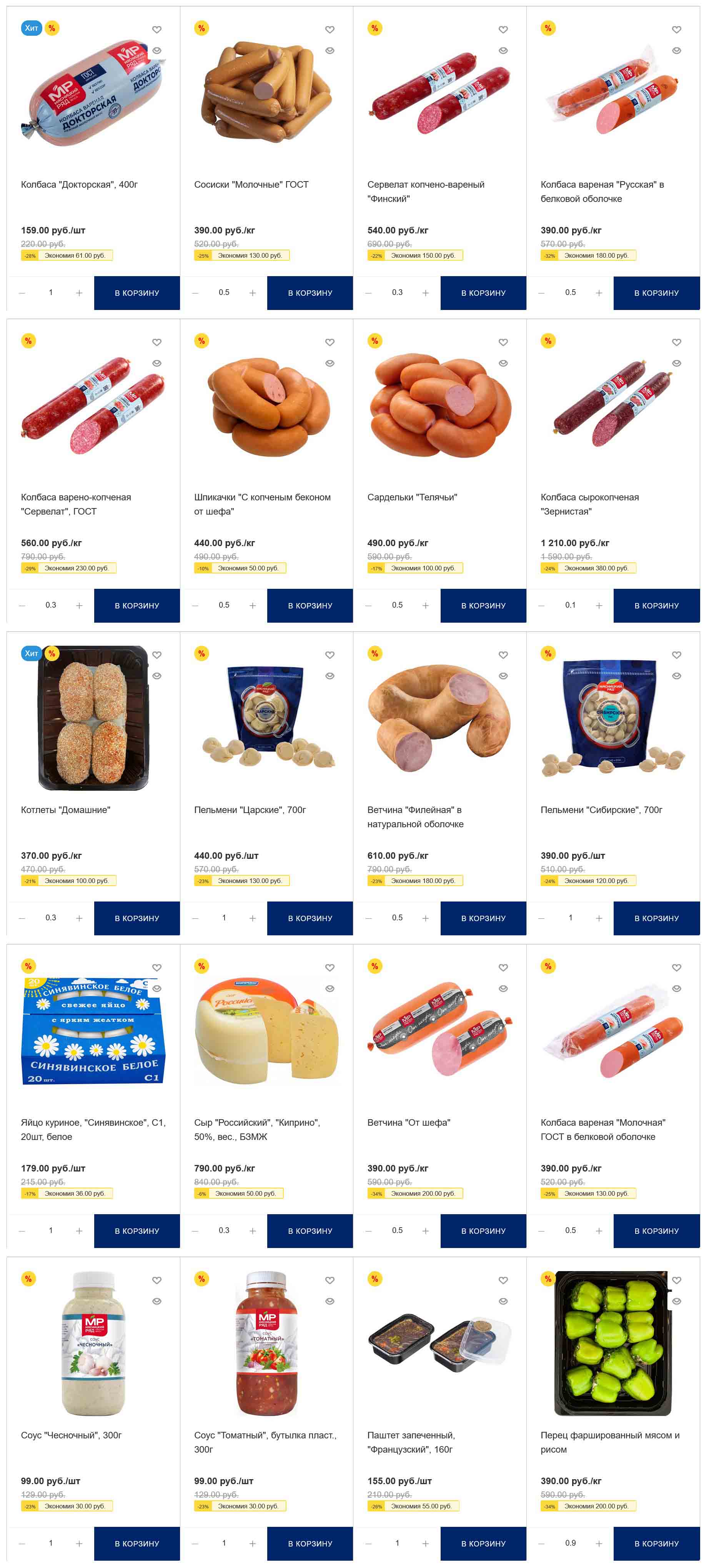Quick view Сосиски "Молочные" ГОСТ
Image resolution: width=709 pixels, height=1568 pixels.
[330, 50]
